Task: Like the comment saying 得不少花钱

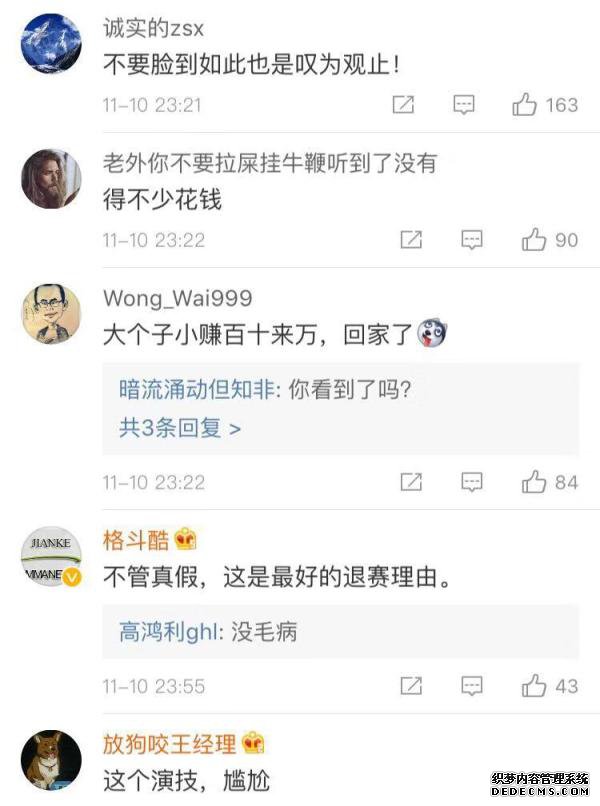Action: pos(533,240)
